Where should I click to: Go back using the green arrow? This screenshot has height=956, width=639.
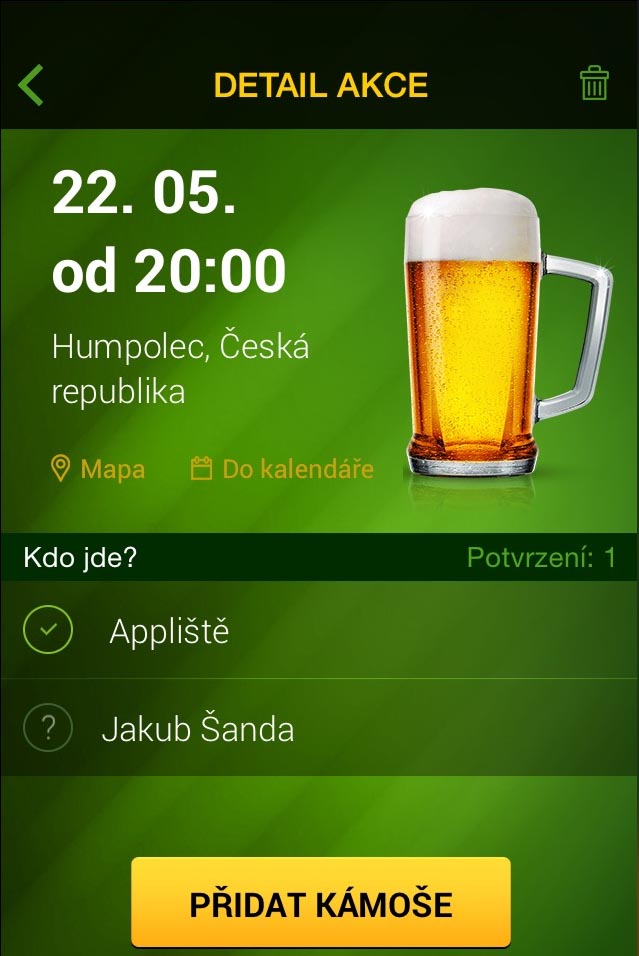(31, 85)
